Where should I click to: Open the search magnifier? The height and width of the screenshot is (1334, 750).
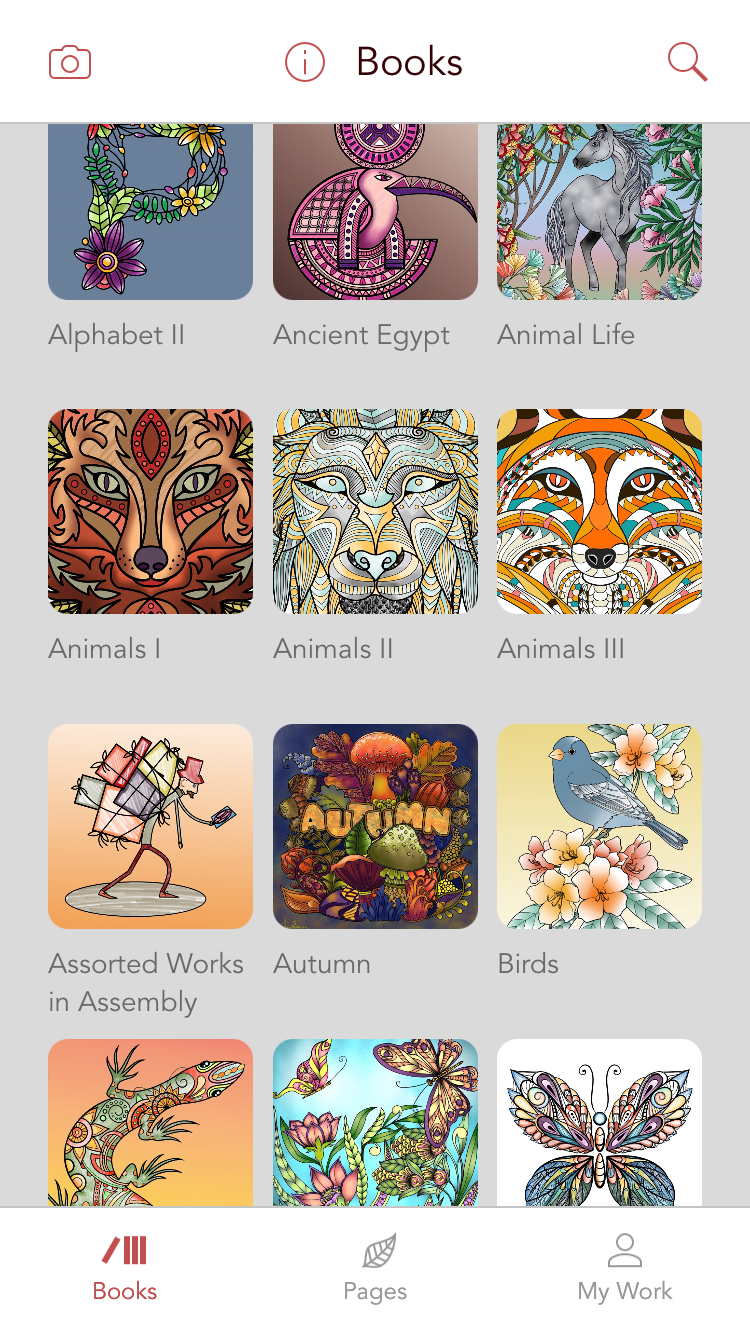pyautogui.click(x=687, y=63)
